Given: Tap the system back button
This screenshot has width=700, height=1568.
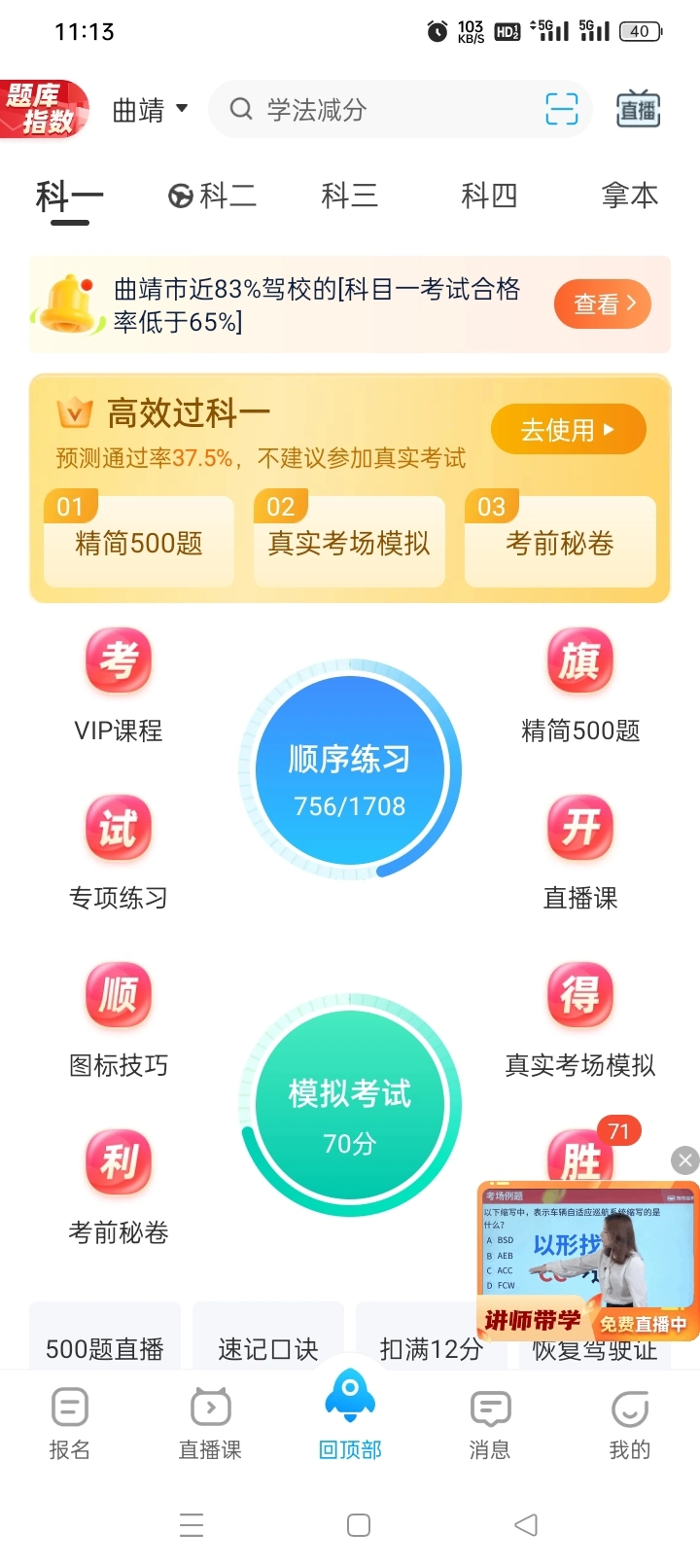Looking at the screenshot, I should 526,1524.
